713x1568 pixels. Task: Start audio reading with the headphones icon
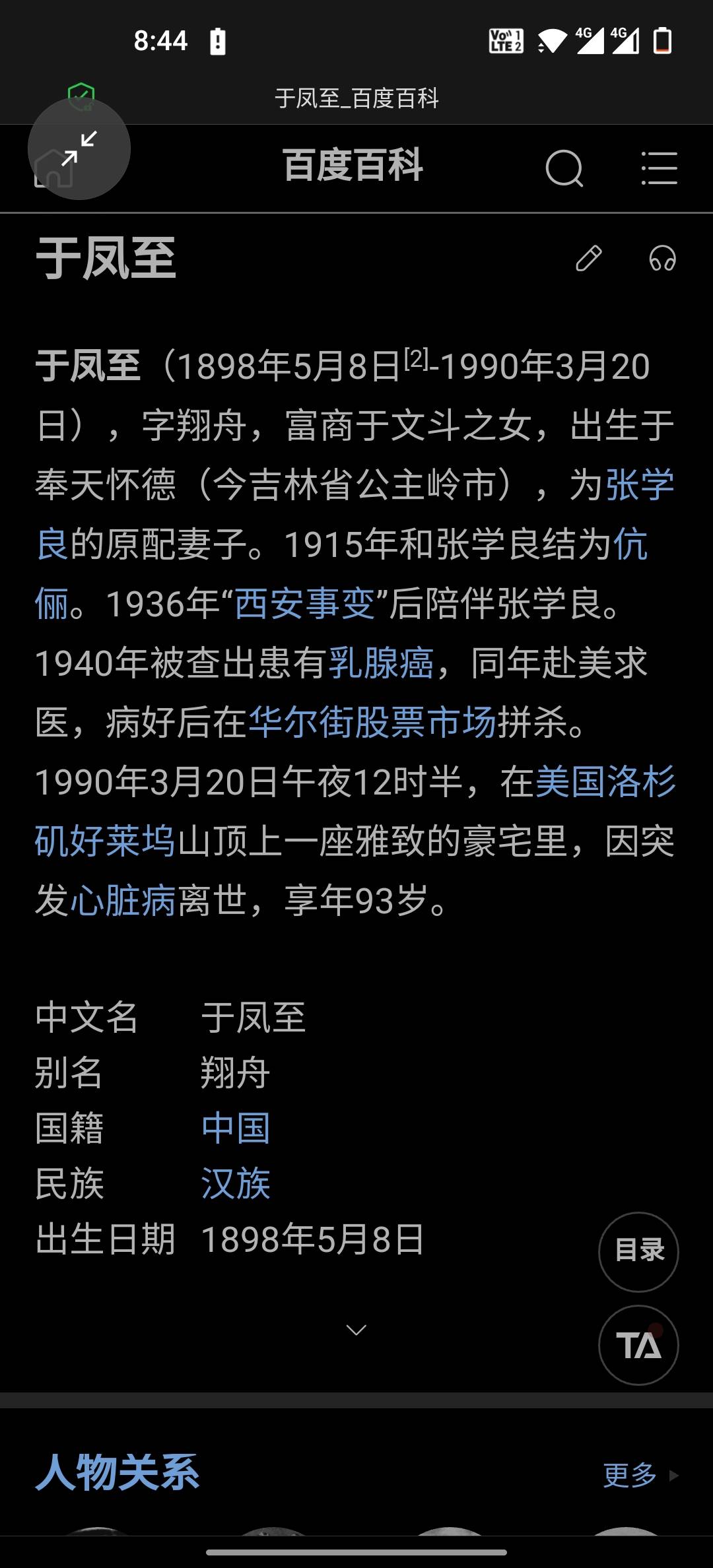(662, 259)
